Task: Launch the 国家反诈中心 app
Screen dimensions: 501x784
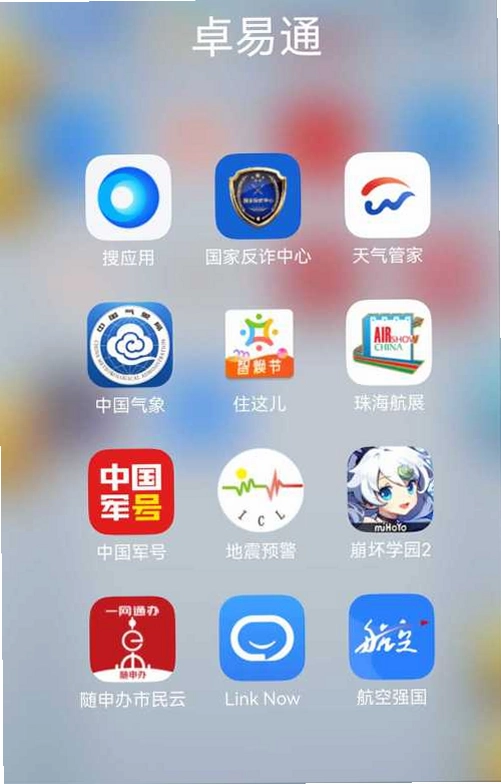Action: click(258, 196)
